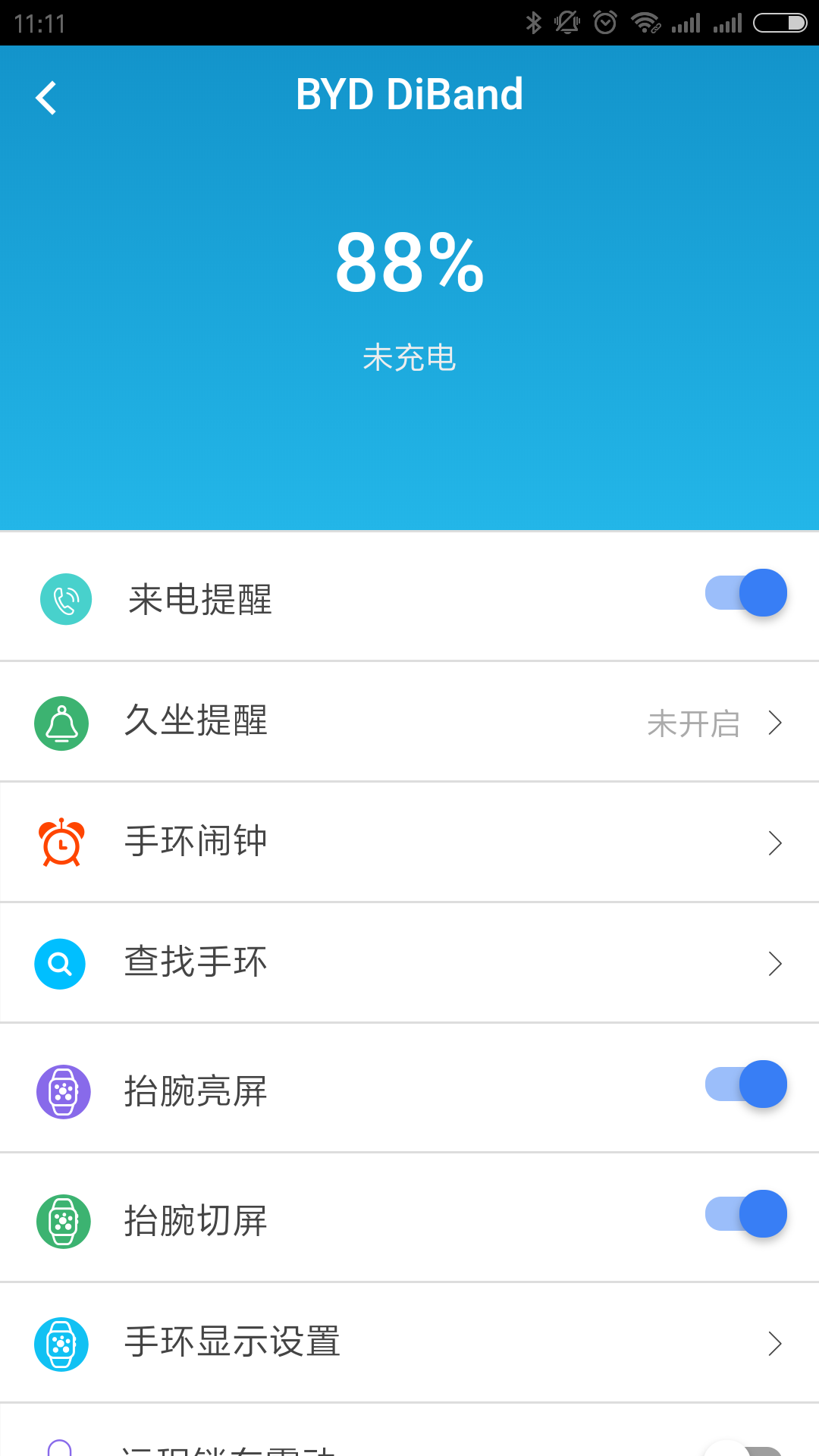This screenshot has width=819, height=1456.
Task: Disable the 抬腕亮屏 switch
Action: (746, 1084)
